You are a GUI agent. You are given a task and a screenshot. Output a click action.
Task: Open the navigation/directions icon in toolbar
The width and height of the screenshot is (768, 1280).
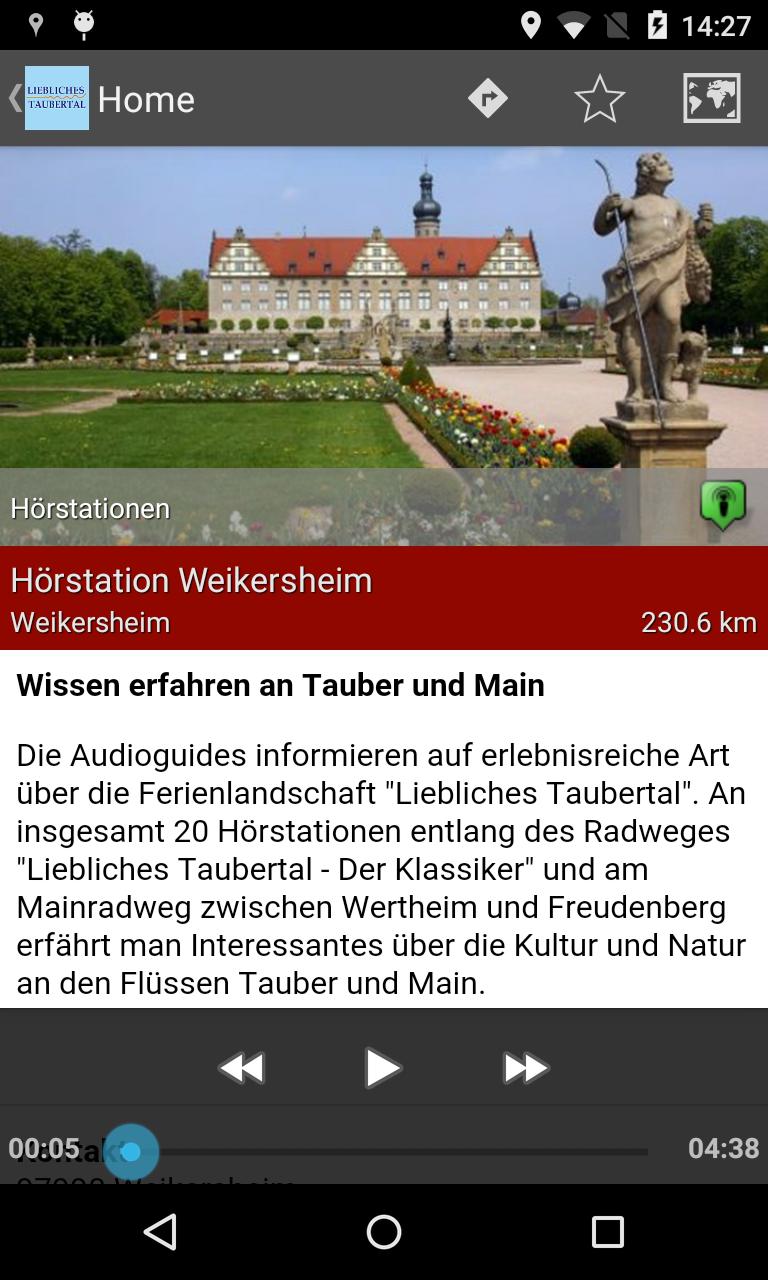click(488, 98)
